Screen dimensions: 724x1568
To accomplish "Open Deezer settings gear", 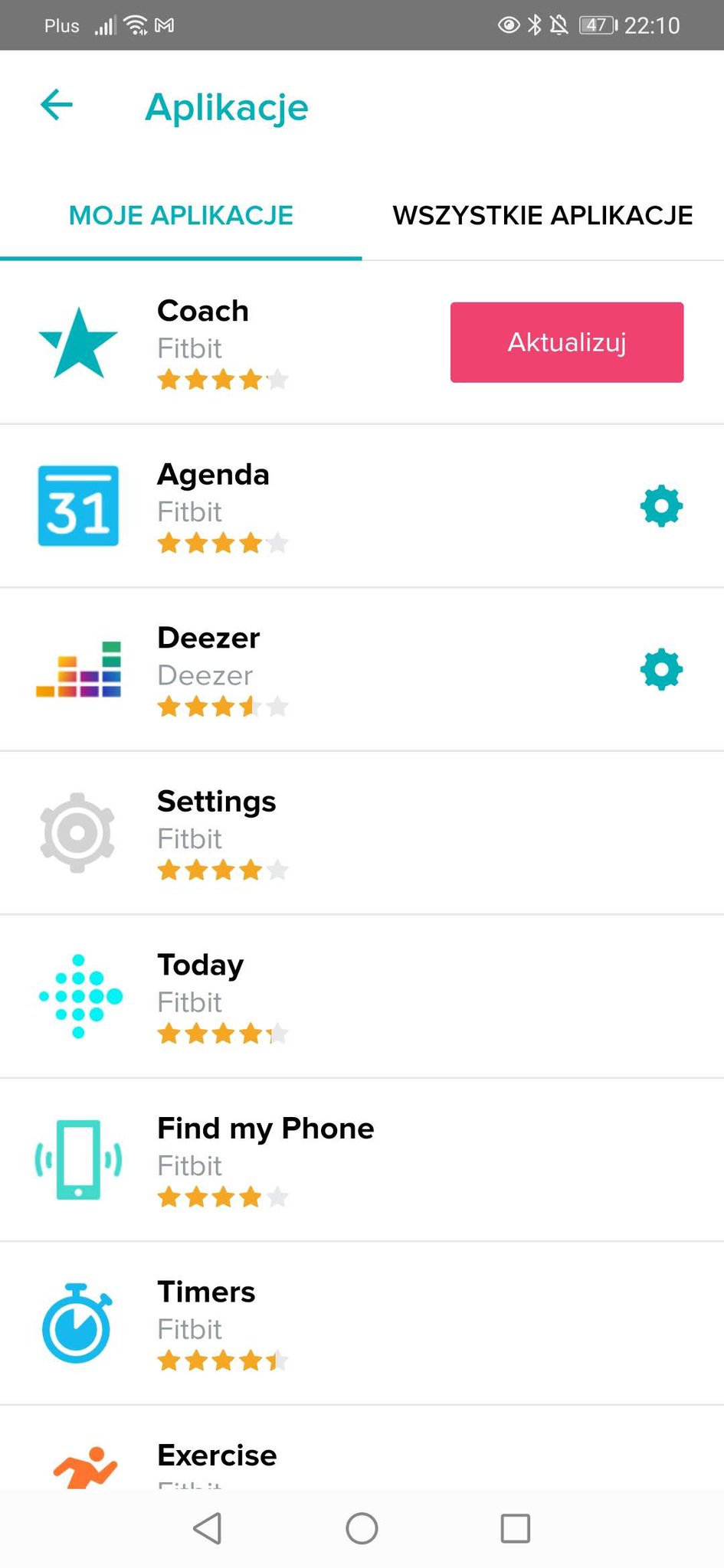I will (661, 670).
